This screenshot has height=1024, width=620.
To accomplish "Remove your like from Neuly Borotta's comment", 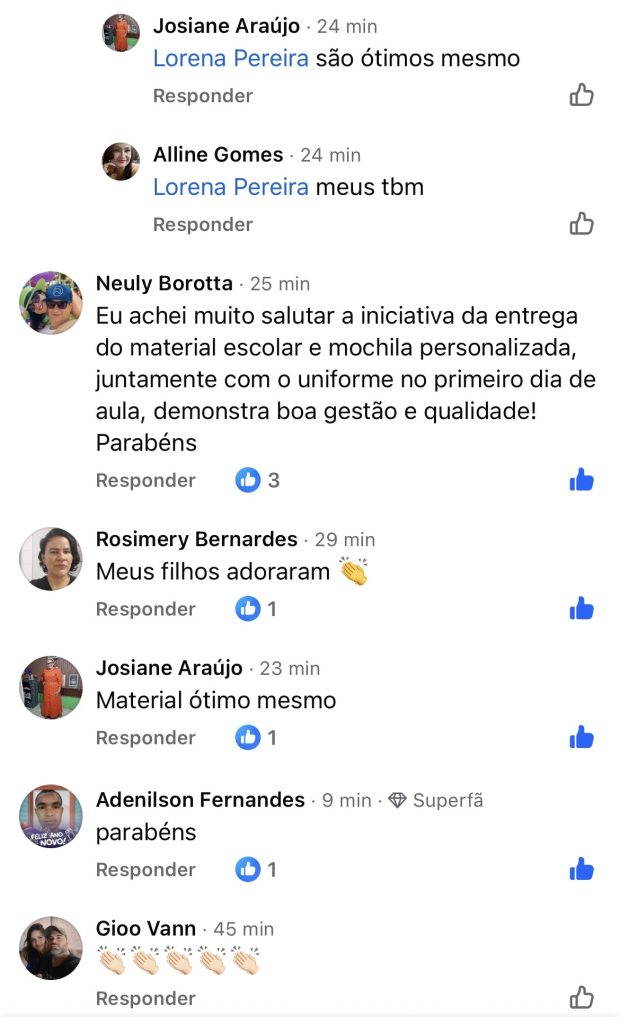I will [x=581, y=480].
